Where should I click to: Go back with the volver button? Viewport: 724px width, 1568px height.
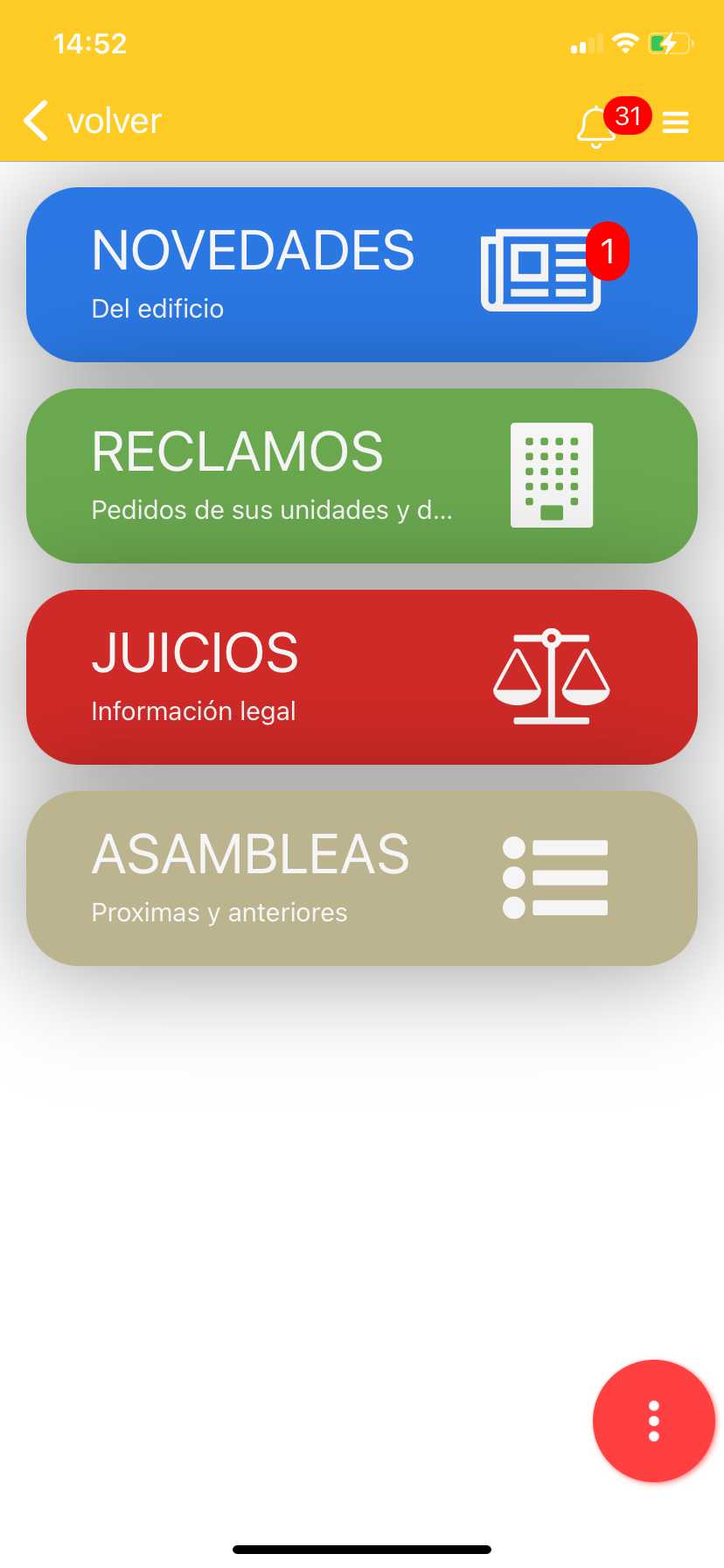pos(93,121)
